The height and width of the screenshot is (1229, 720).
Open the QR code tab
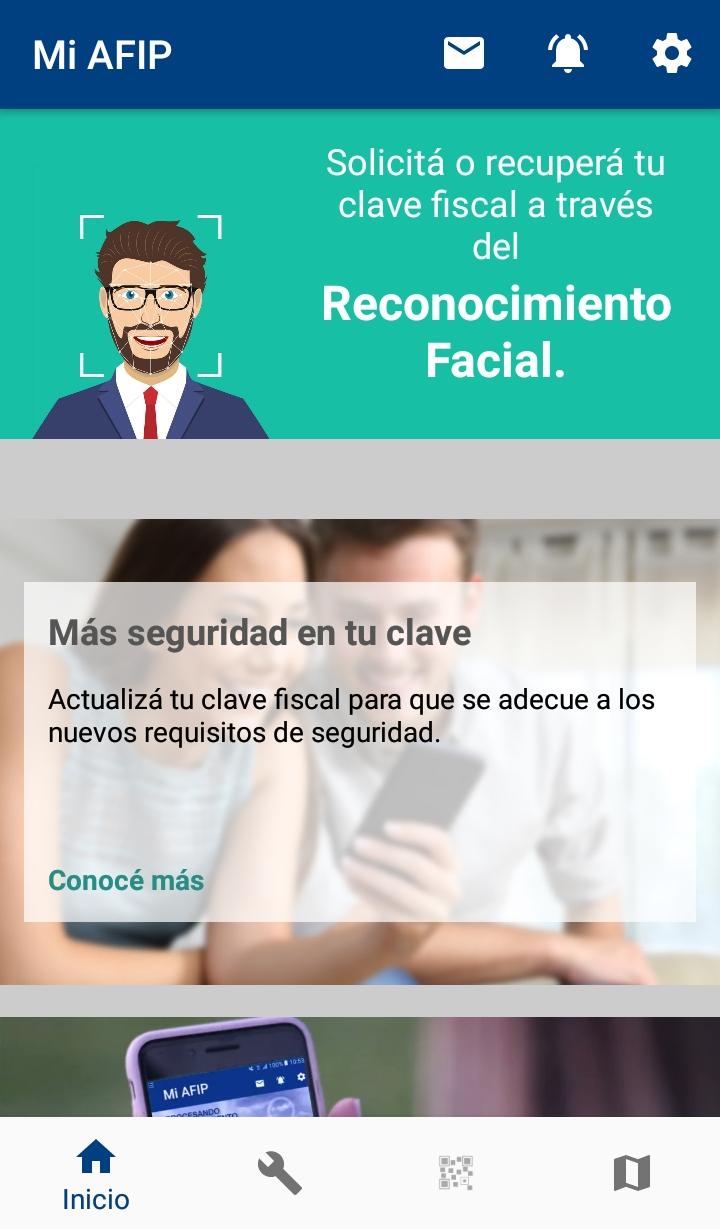pos(456,1173)
